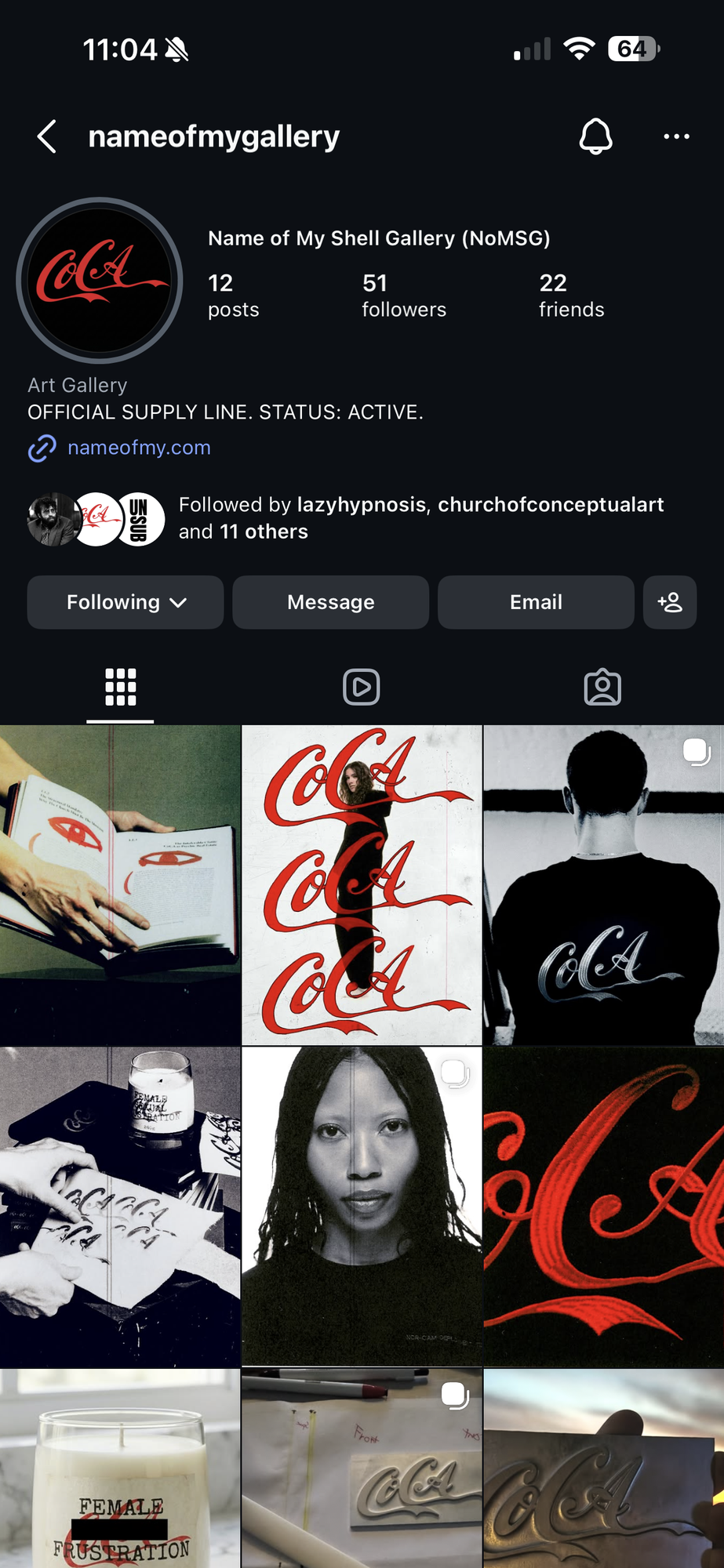Screen dimensions: 724x1568
Task: Select the posts grid tab
Action: pos(120,688)
